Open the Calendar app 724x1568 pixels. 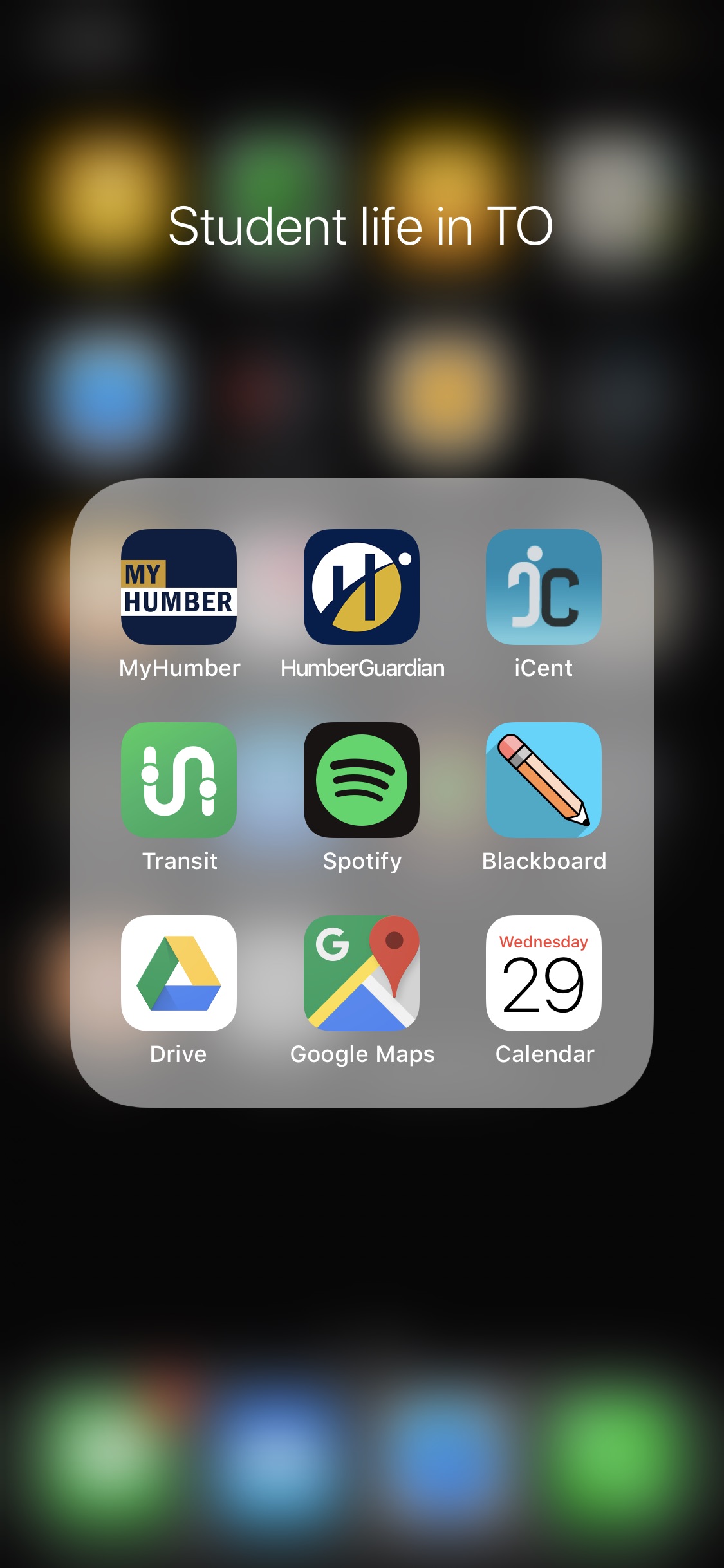click(543, 973)
